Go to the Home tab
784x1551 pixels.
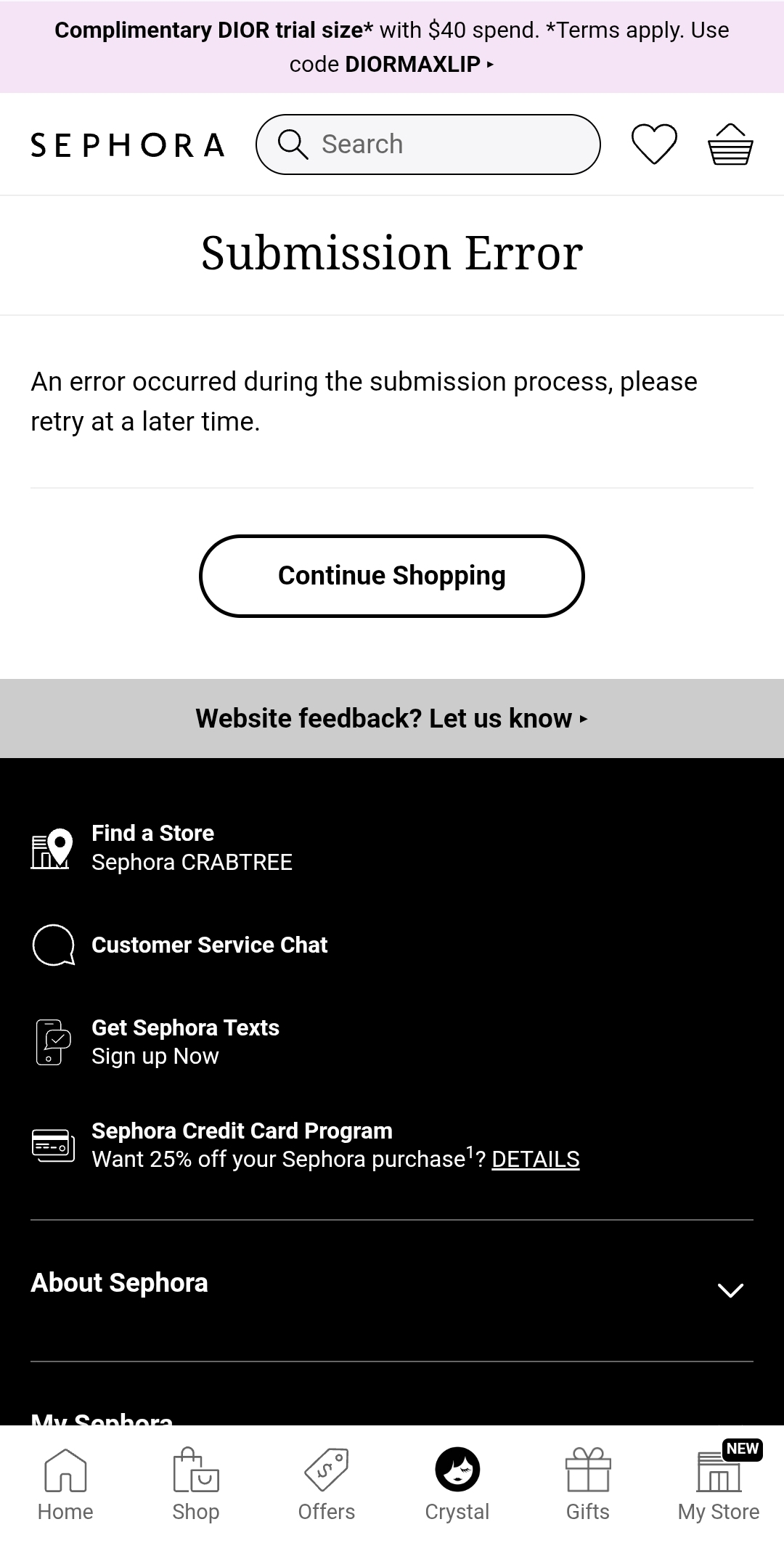[x=65, y=1484]
